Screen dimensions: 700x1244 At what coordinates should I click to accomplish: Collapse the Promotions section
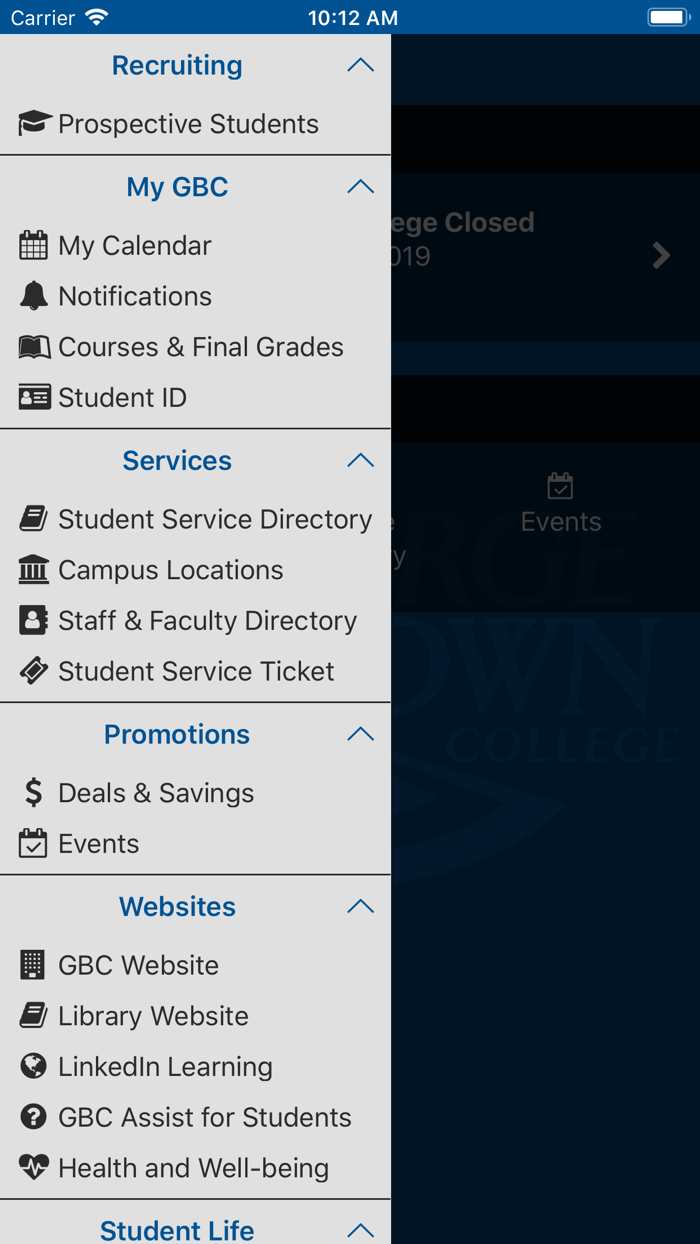pos(360,735)
